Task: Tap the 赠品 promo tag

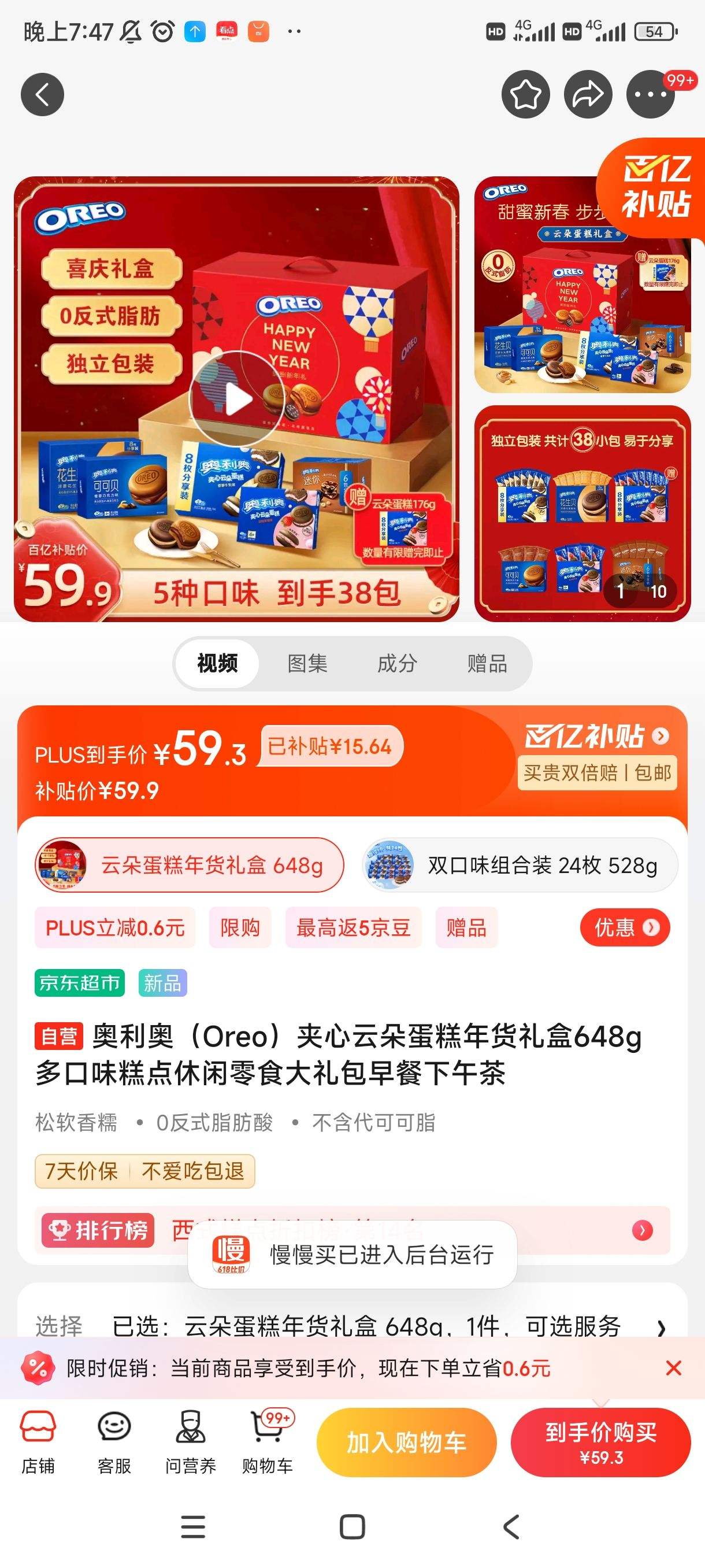Action: coord(466,927)
